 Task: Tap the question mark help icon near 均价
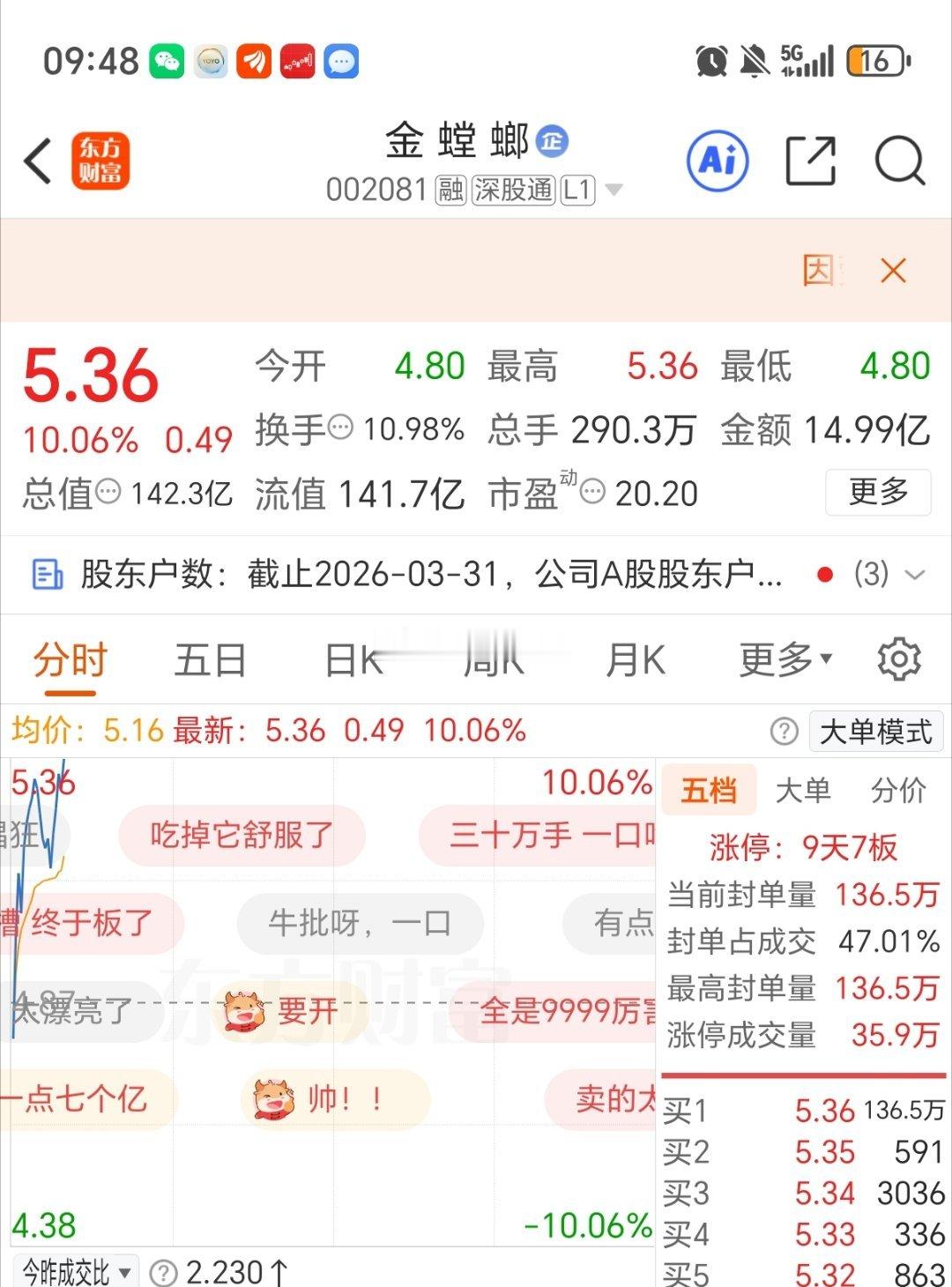pyautogui.click(x=783, y=731)
